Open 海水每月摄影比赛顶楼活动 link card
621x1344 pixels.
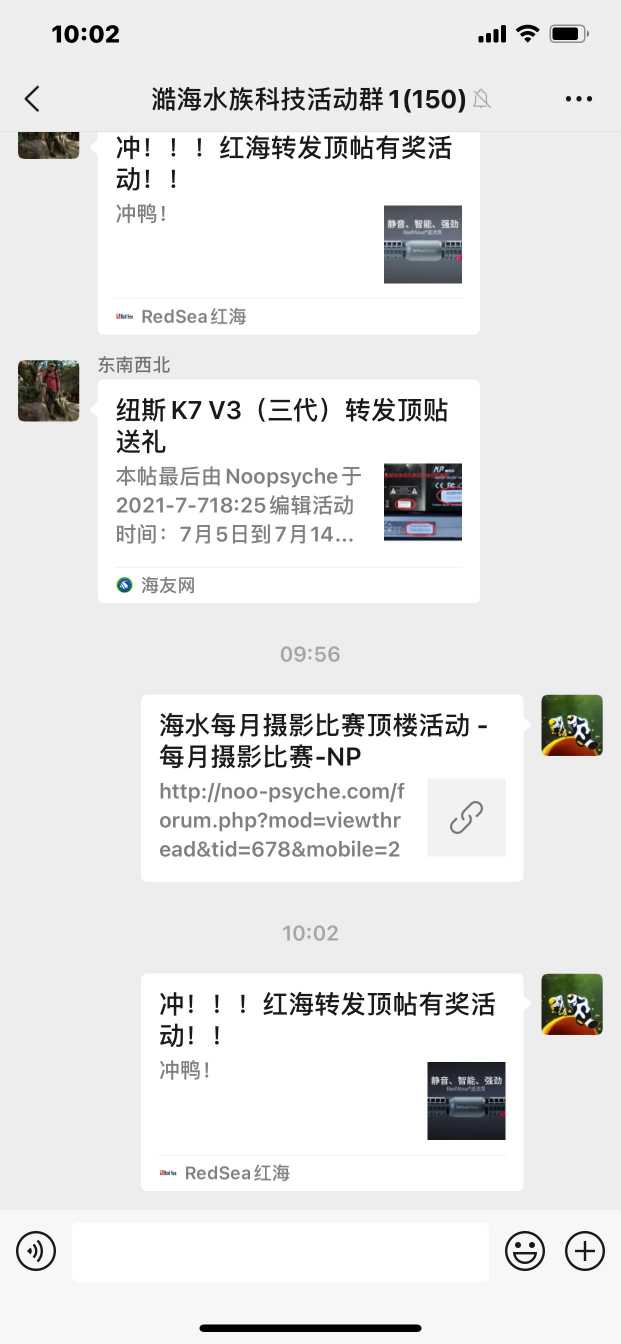(331, 788)
